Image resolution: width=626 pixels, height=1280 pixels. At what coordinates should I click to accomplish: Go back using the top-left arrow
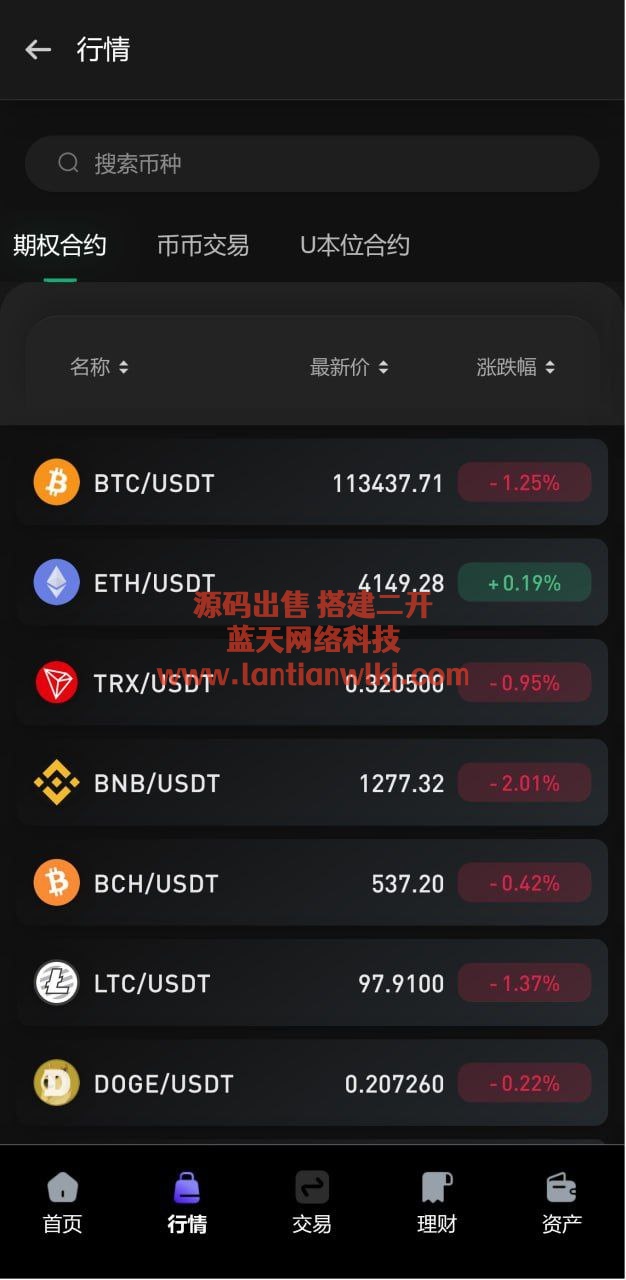pyautogui.click(x=38, y=50)
